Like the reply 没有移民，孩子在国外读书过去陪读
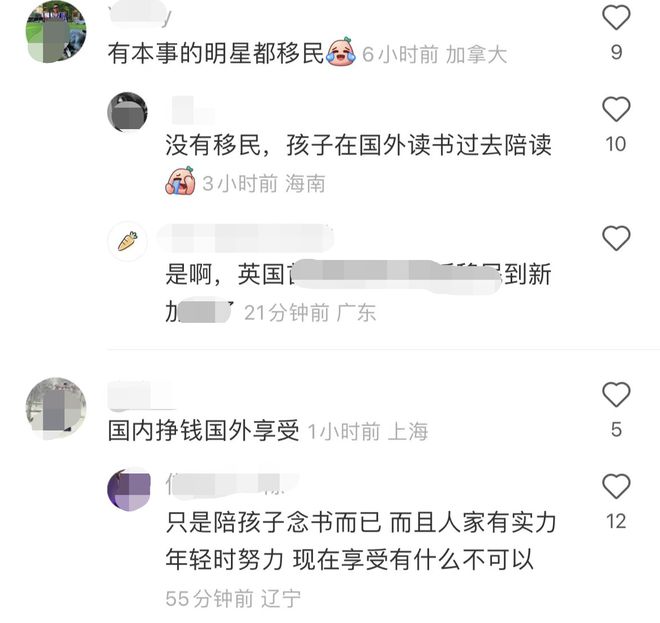The image size is (660, 623). [x=617, y=109]
